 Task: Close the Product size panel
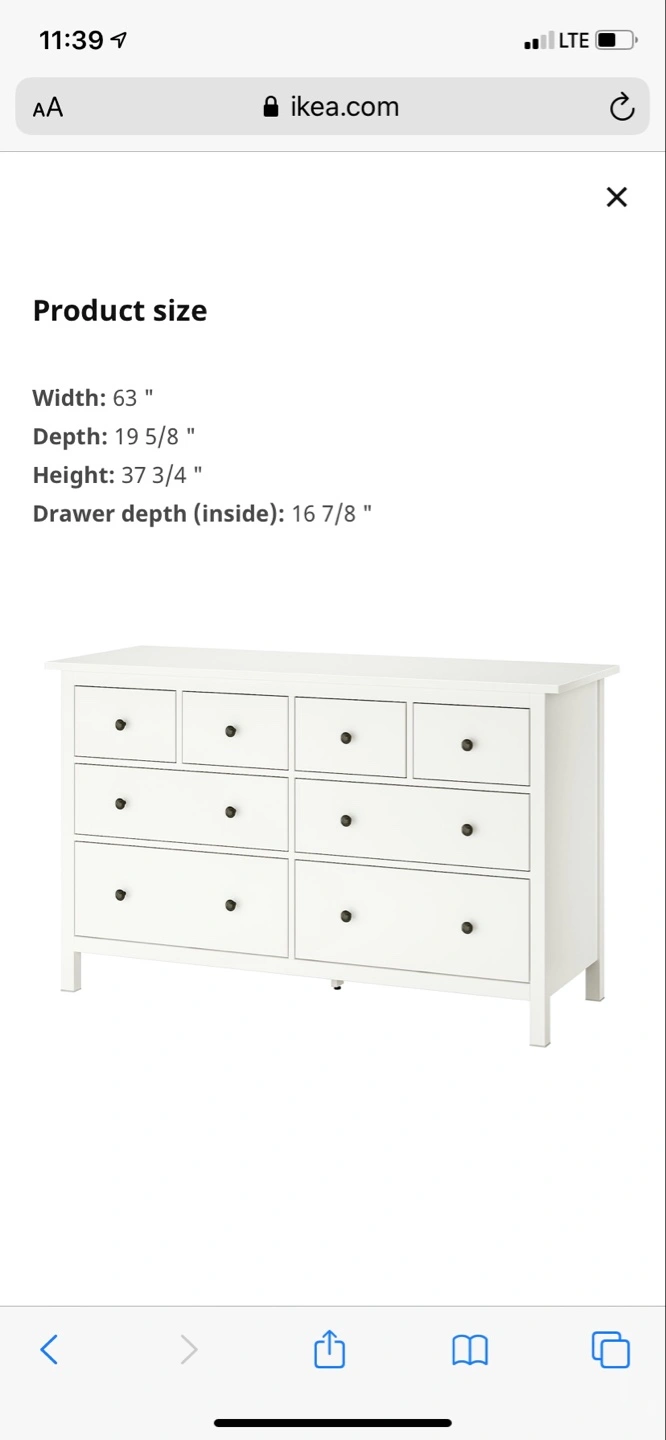pyautogui.click(x=617, y=197)
